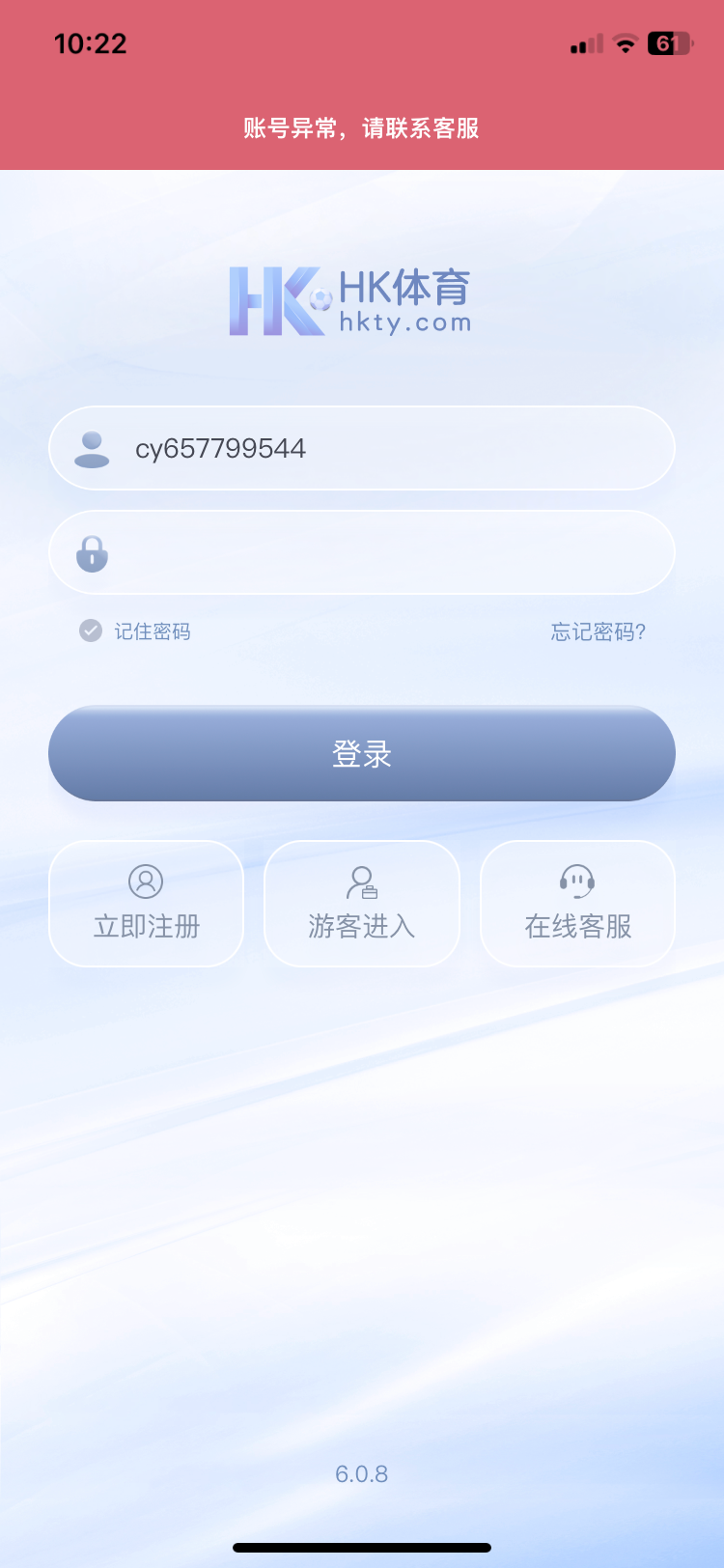This screenshot has height=1568, width=724.
Task: Click the lock icon in password field
Action: point(92,552)
